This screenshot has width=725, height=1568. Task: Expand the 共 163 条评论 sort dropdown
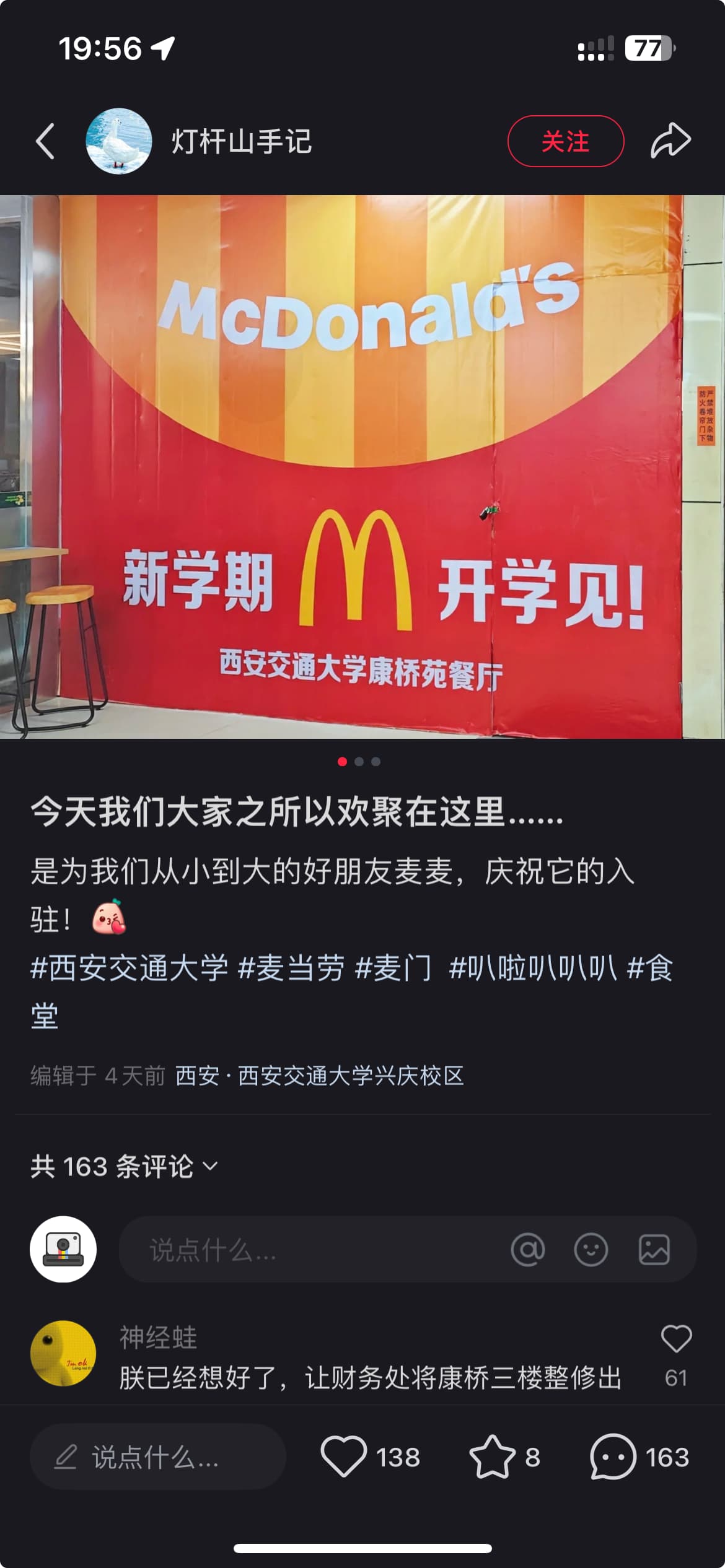coord(124,1167)
